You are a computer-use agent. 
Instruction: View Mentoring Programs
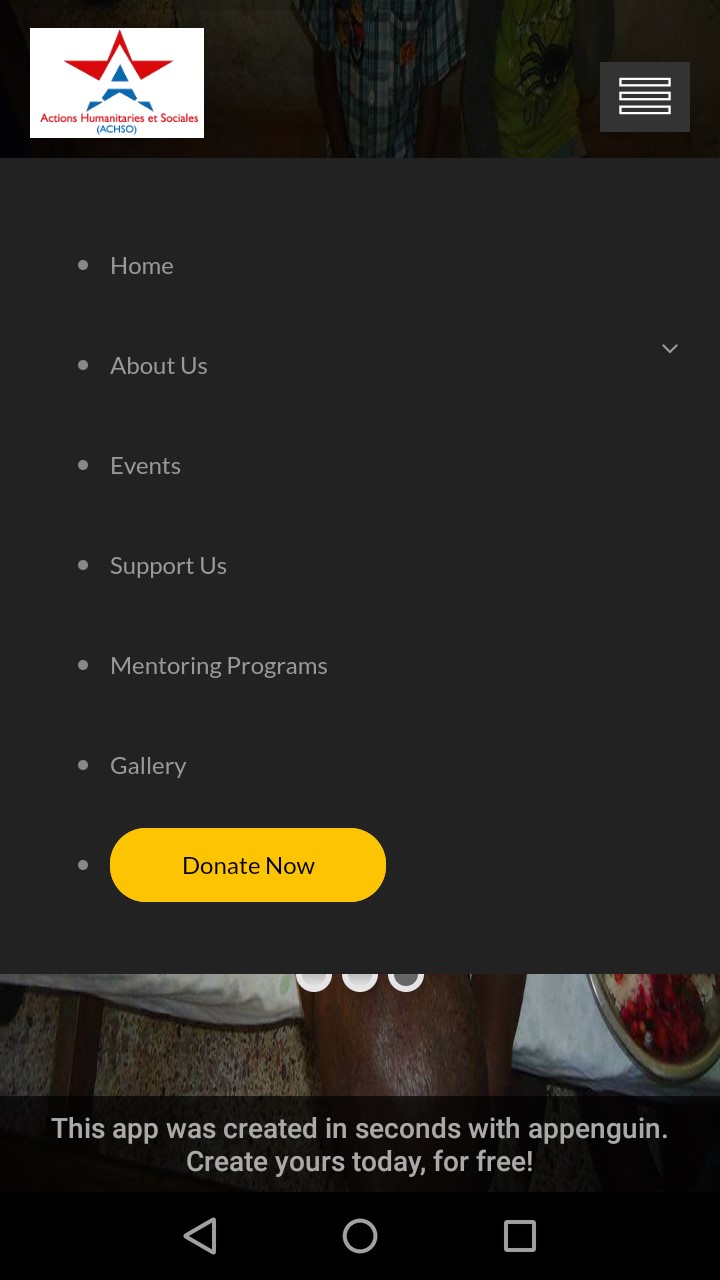pos(219,666)
